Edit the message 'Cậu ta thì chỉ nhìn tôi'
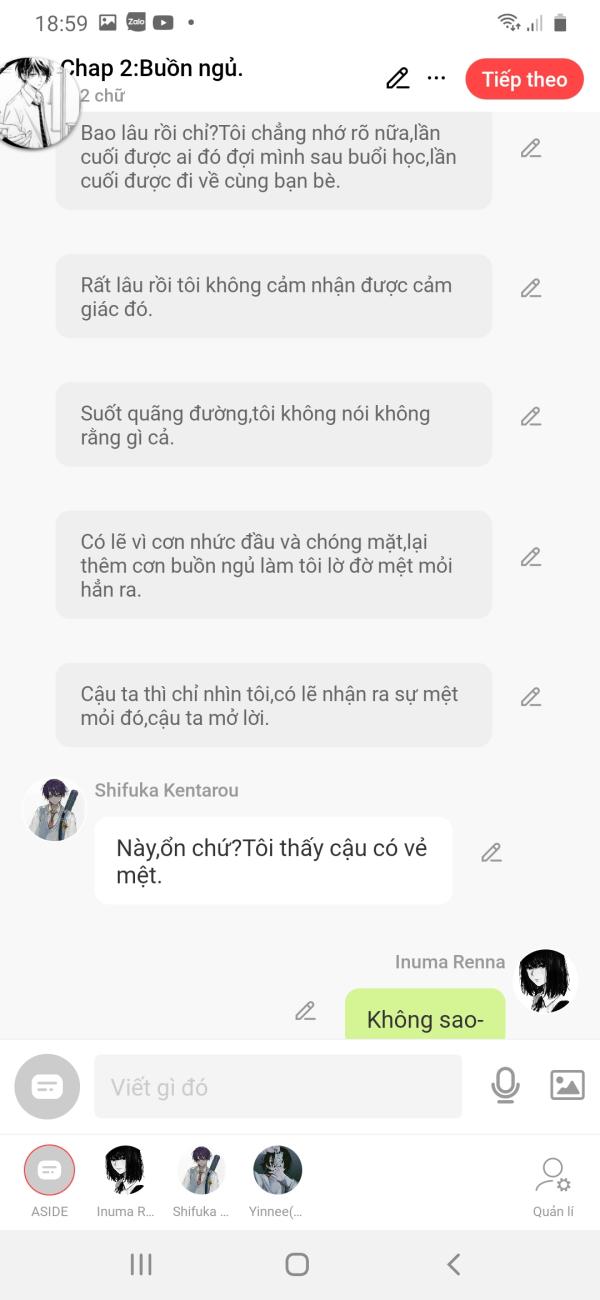This screenshot has height=1300, width=600. (531, 697)
